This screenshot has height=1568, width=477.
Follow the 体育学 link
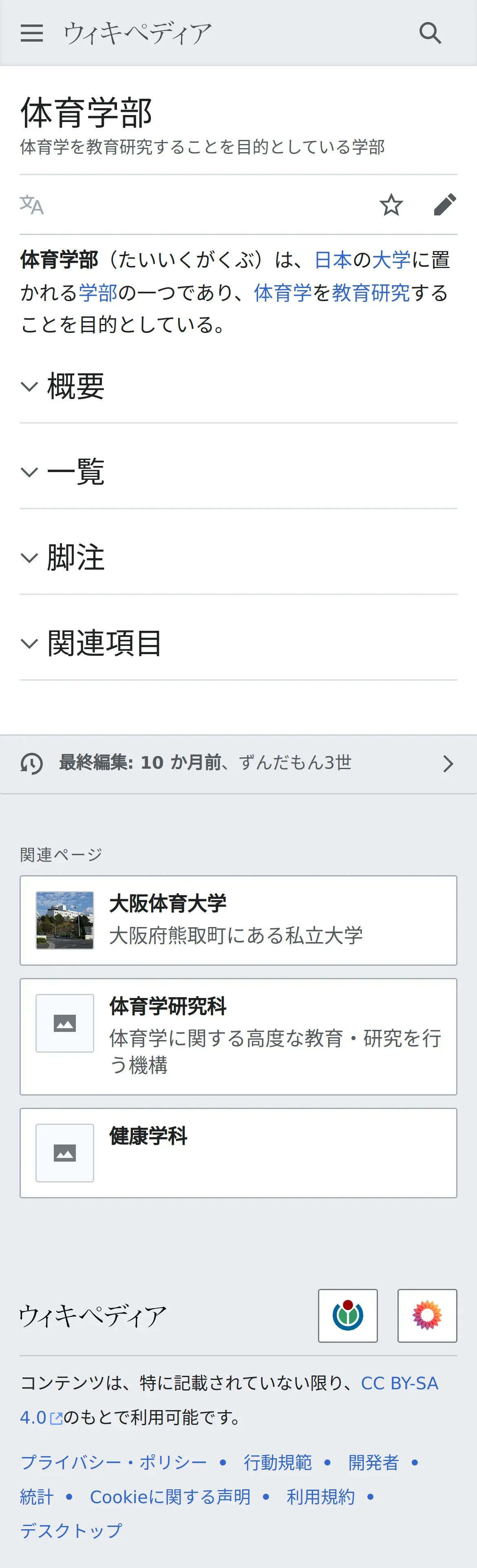tap(282, 293)
